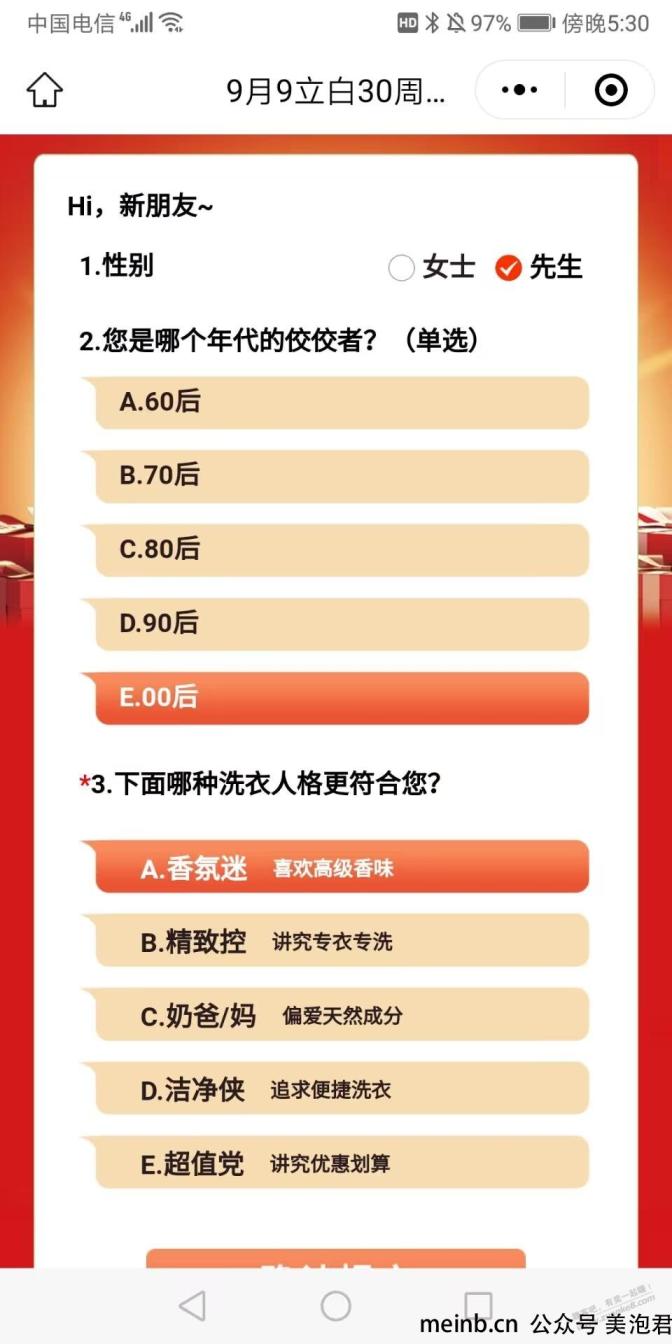The image size is (672, 1344).
Task: Tap the system home circle button
Action: [x=336, y=1305]
